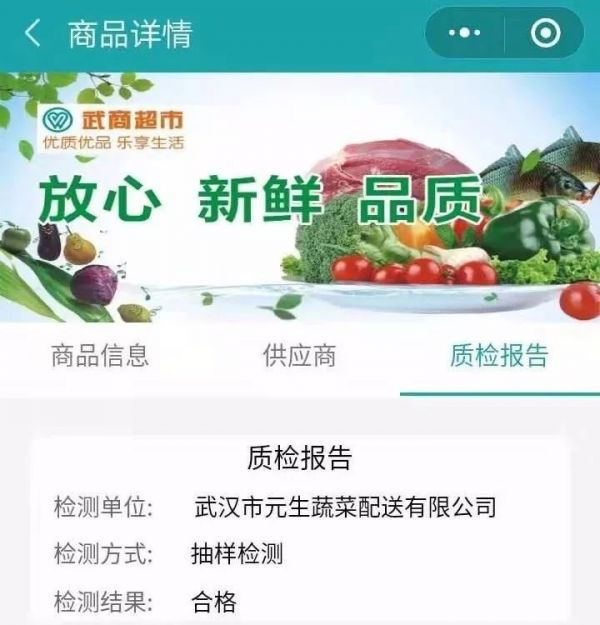600x625 pixels.
Task: Go back from 商品详情 page
Action: (x=33, y=34)
